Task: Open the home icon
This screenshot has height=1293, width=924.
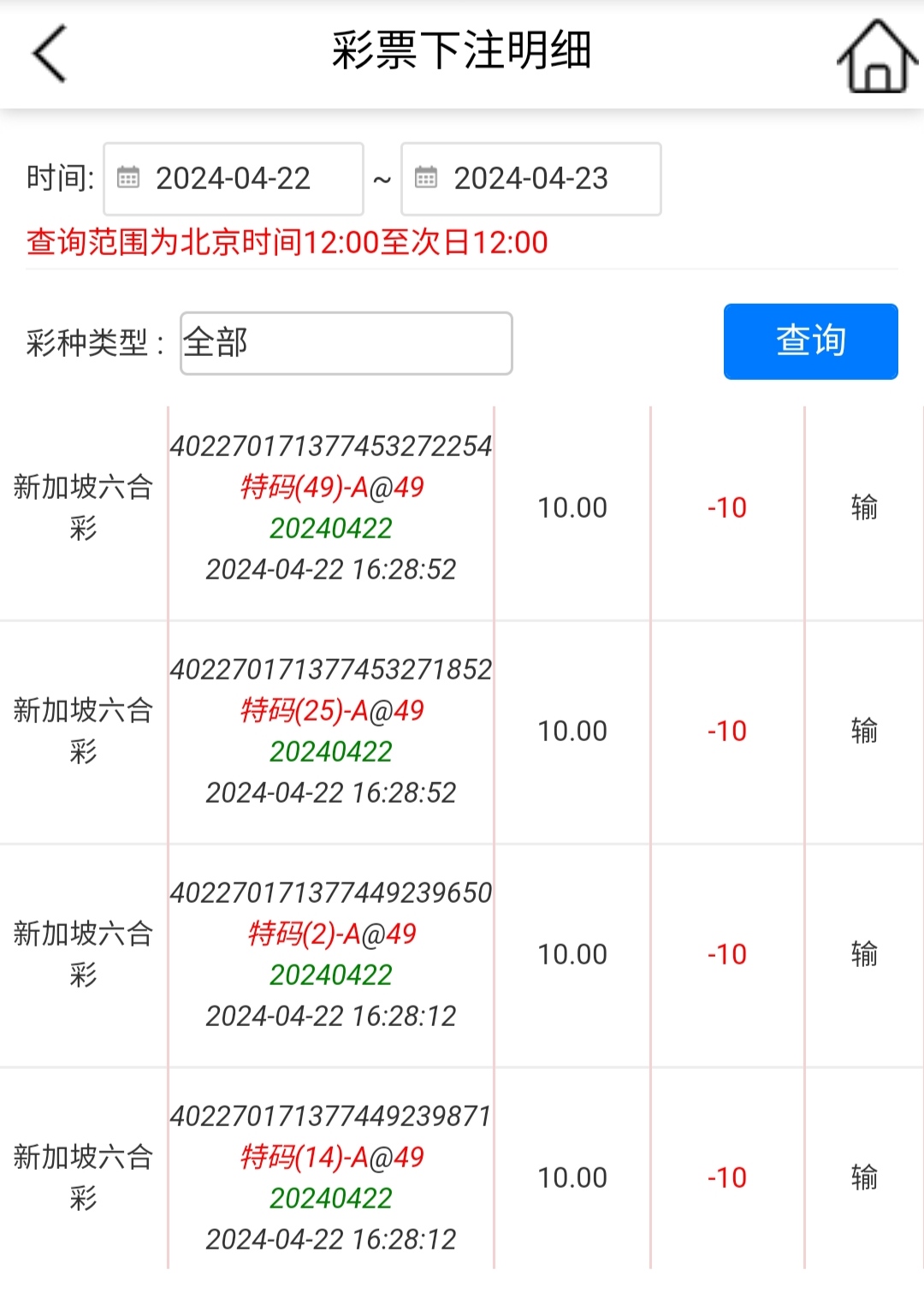Action: (877, 56)
